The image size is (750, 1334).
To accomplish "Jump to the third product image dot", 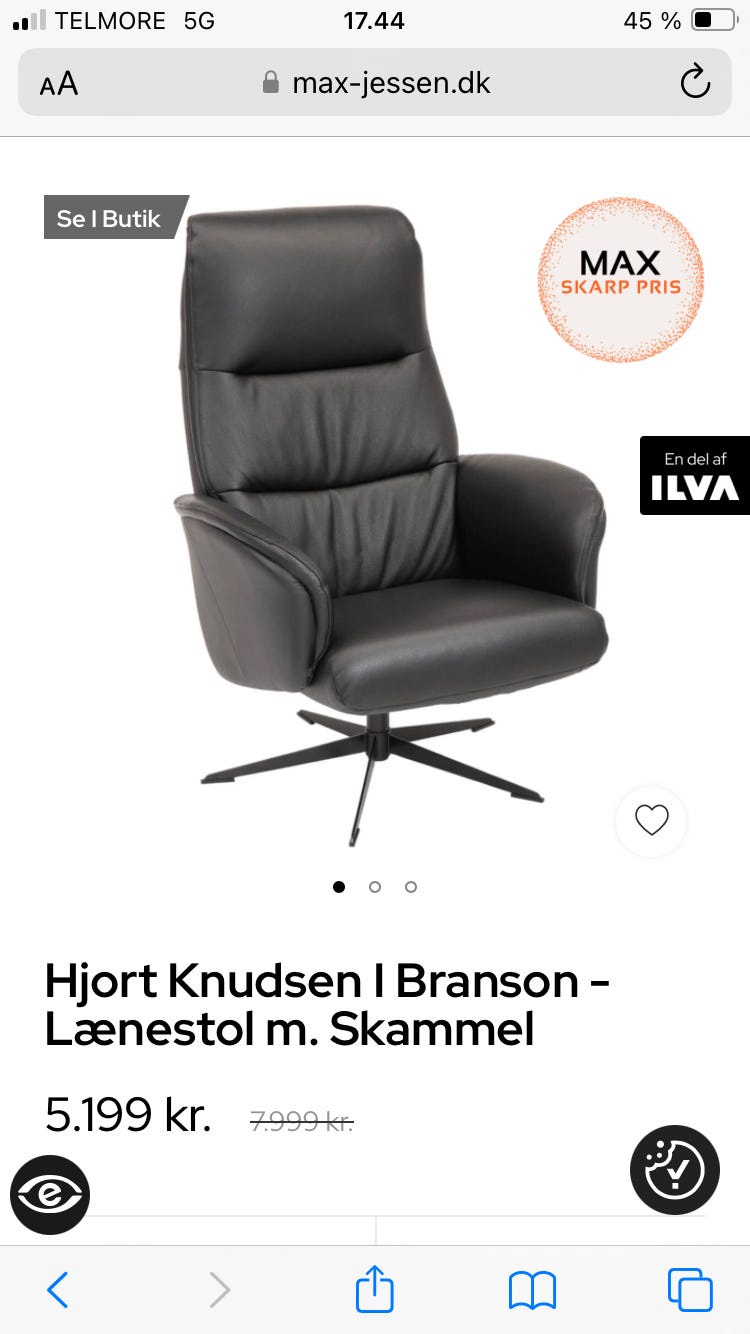I will click(x=411, y=887).
